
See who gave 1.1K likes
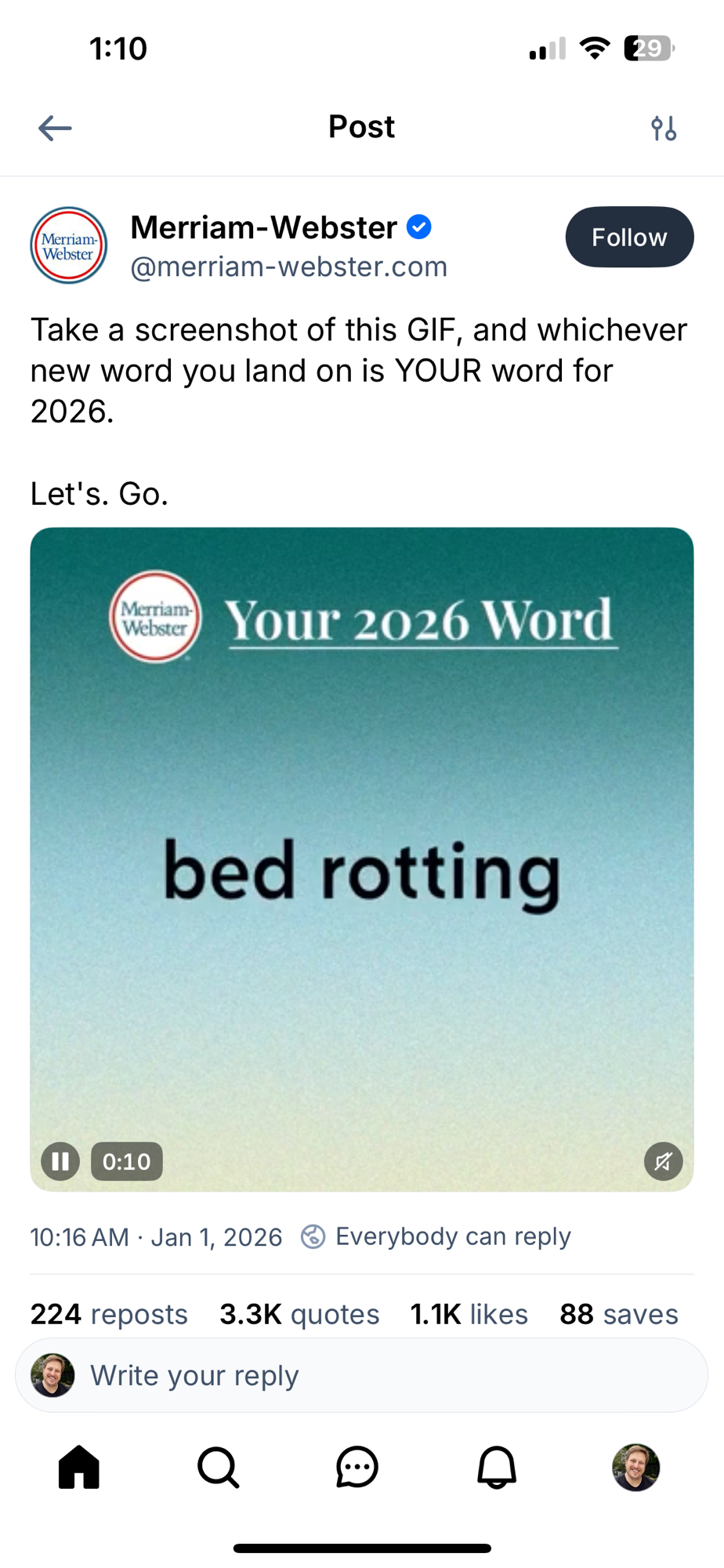coord(469,1314)
